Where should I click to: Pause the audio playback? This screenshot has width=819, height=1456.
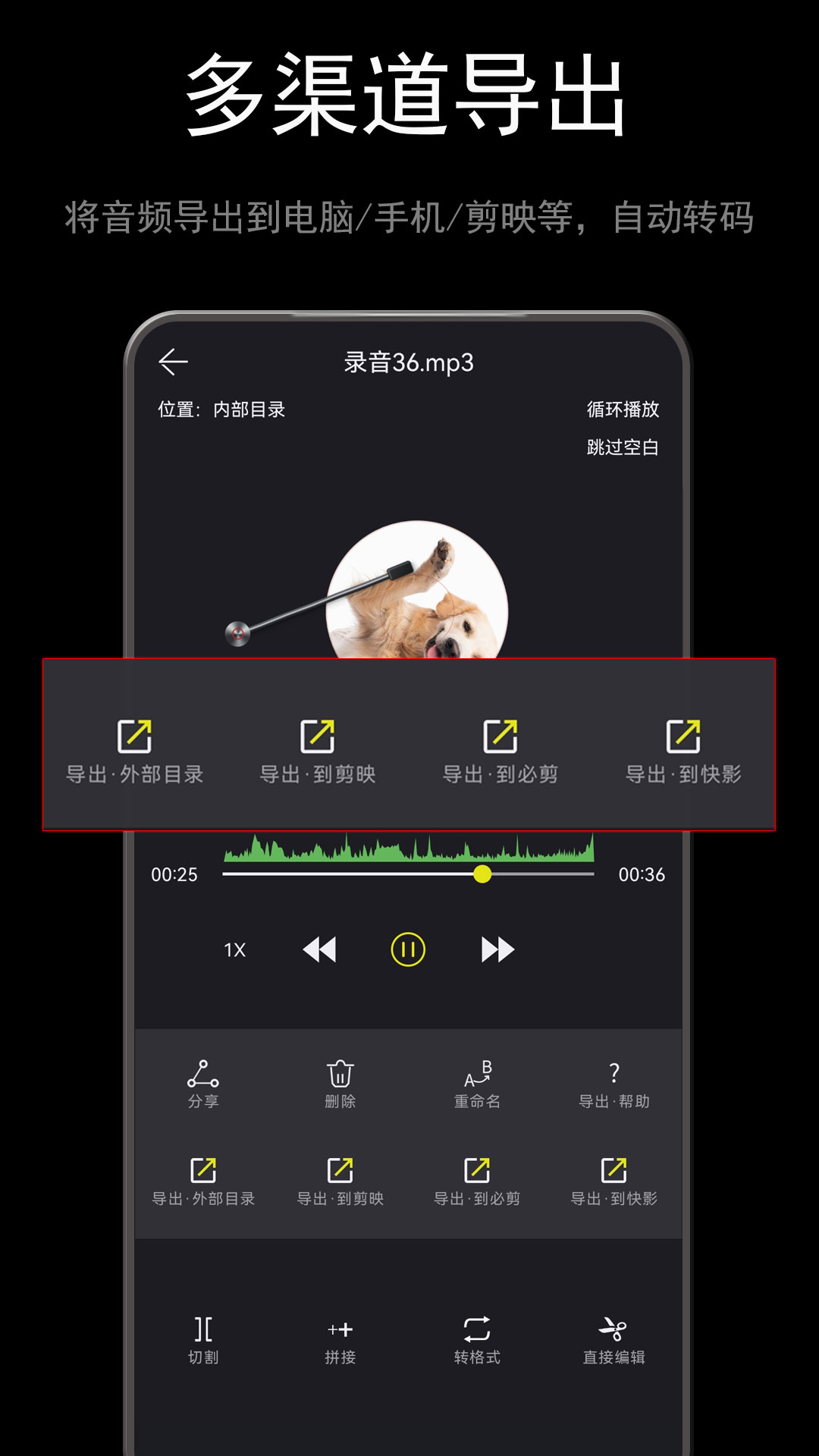(408, 948)
